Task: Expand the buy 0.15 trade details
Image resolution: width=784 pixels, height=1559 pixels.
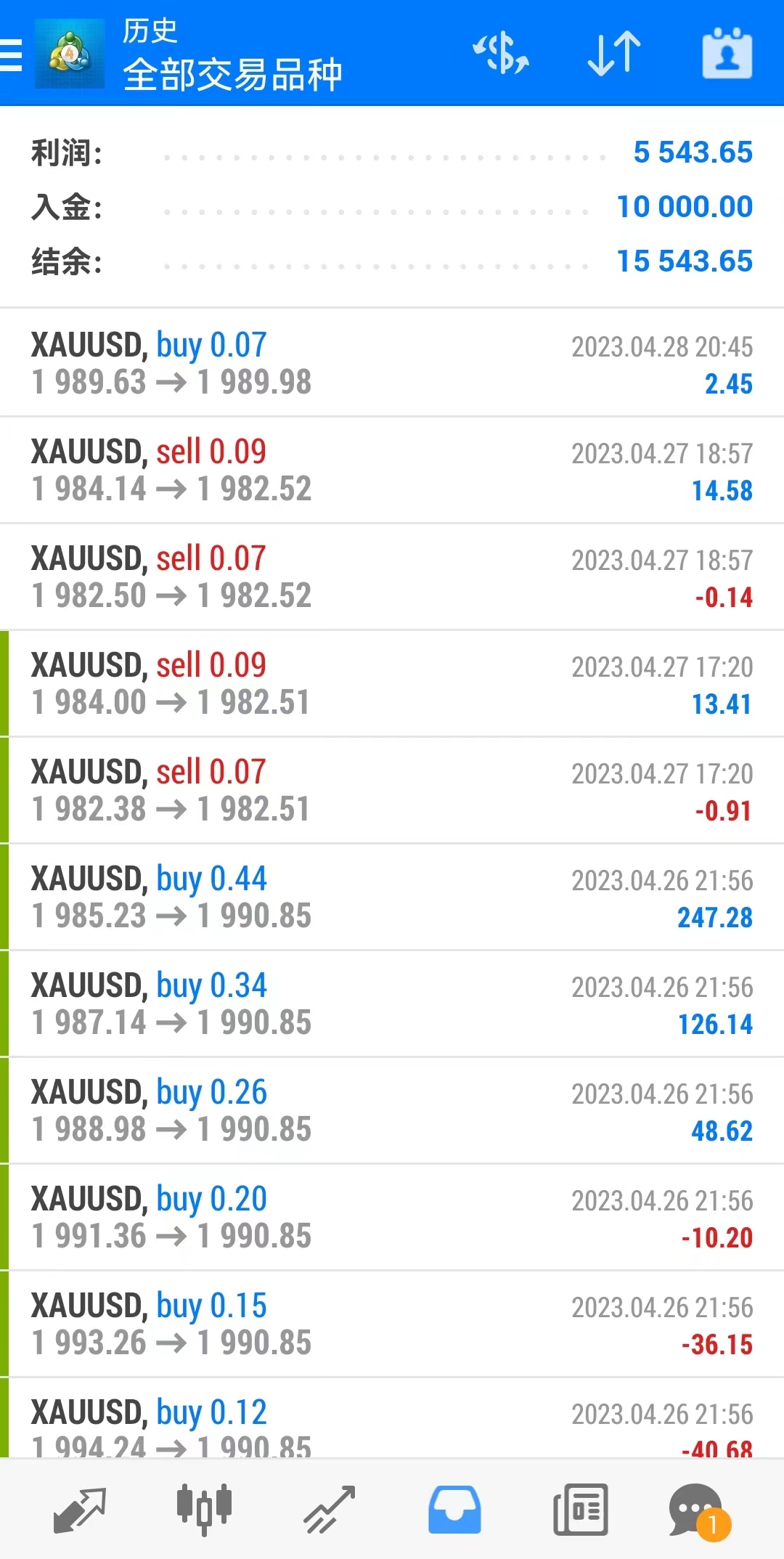Action: click(x=392, y=1324)
